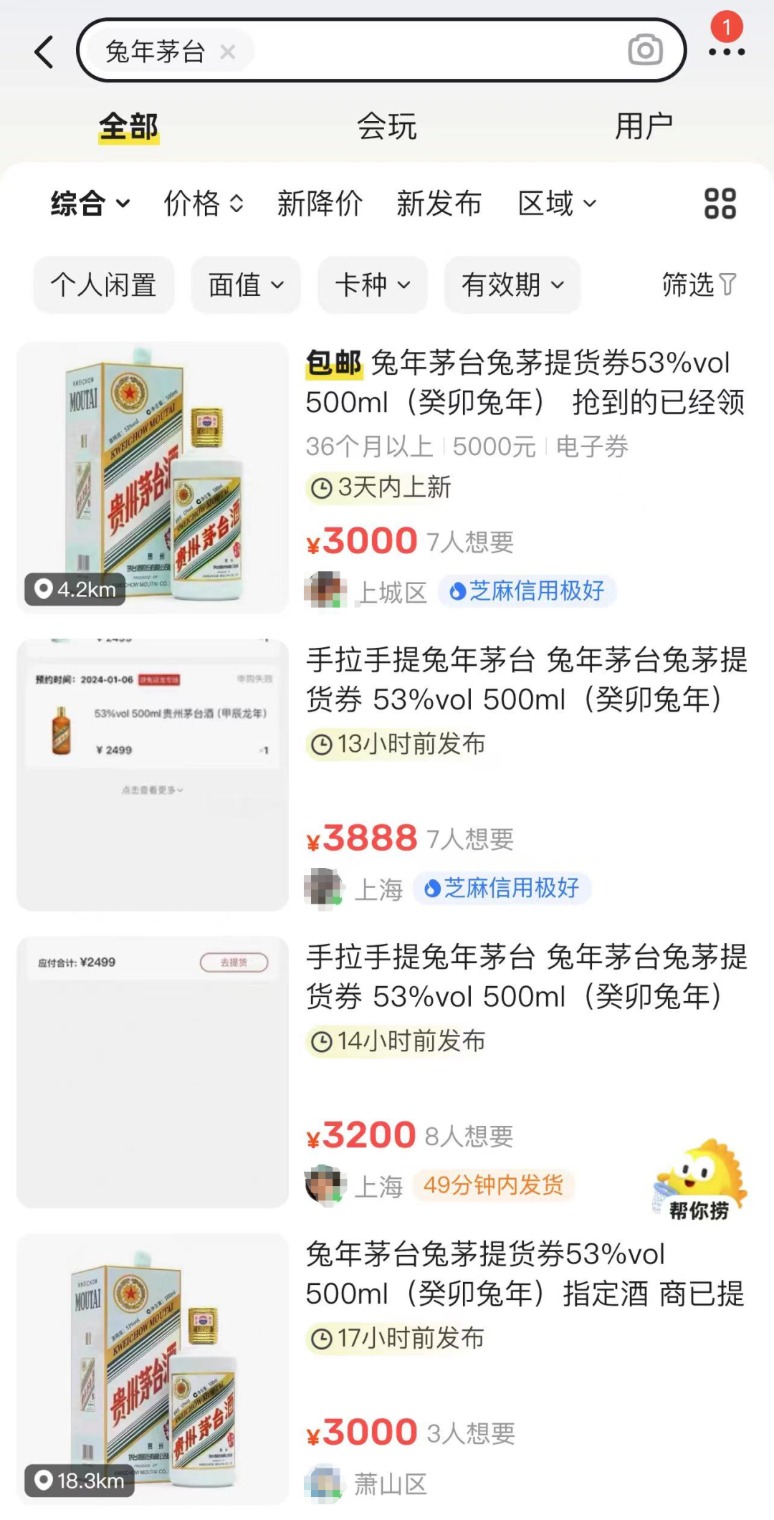
Task: Tap the 帮你捞 floating mascot
Action: [x=700, y=1180]
